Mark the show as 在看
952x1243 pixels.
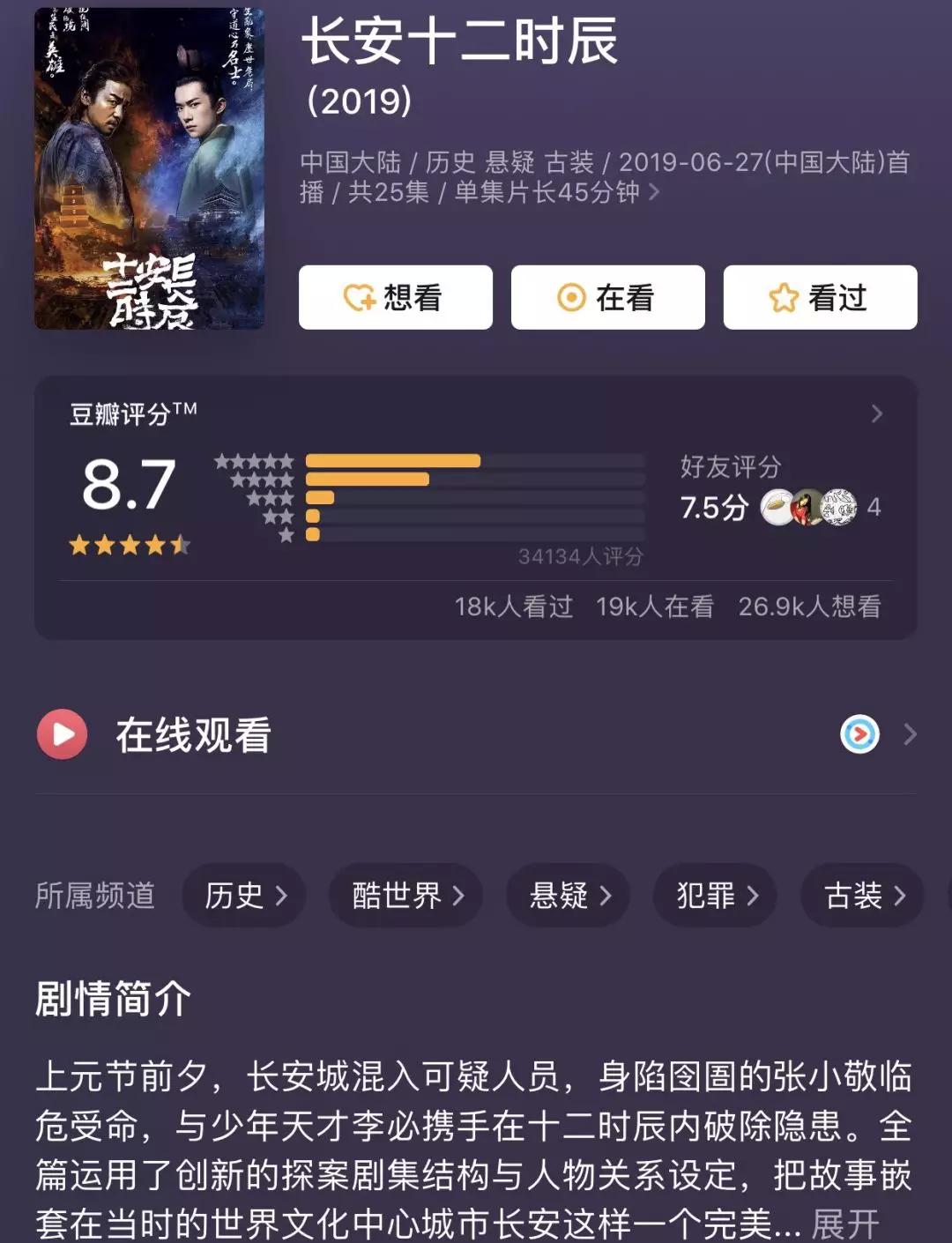coord(607,298)
